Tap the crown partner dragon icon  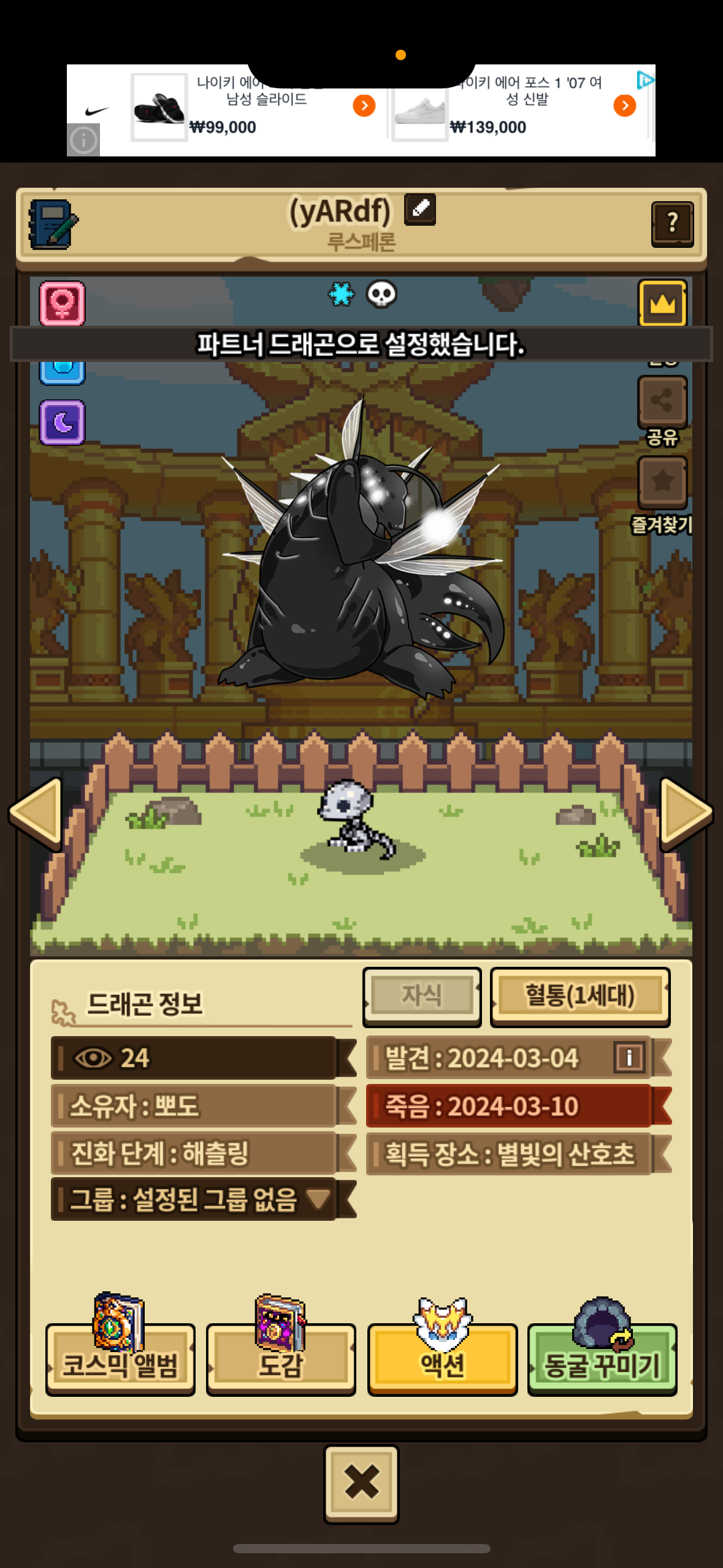(x=662, y=303)
